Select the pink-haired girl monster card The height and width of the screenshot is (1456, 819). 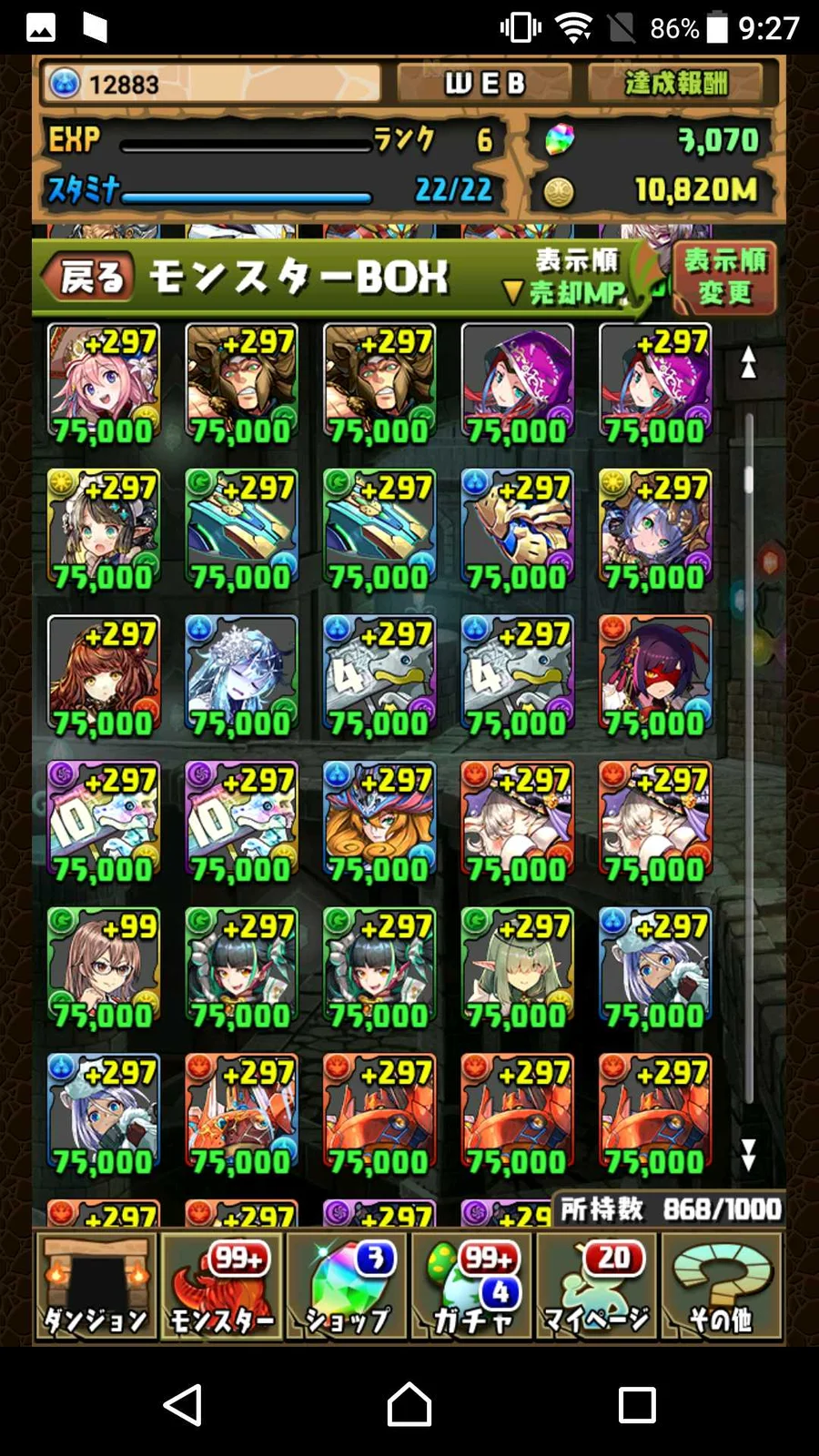click(104, 383)
